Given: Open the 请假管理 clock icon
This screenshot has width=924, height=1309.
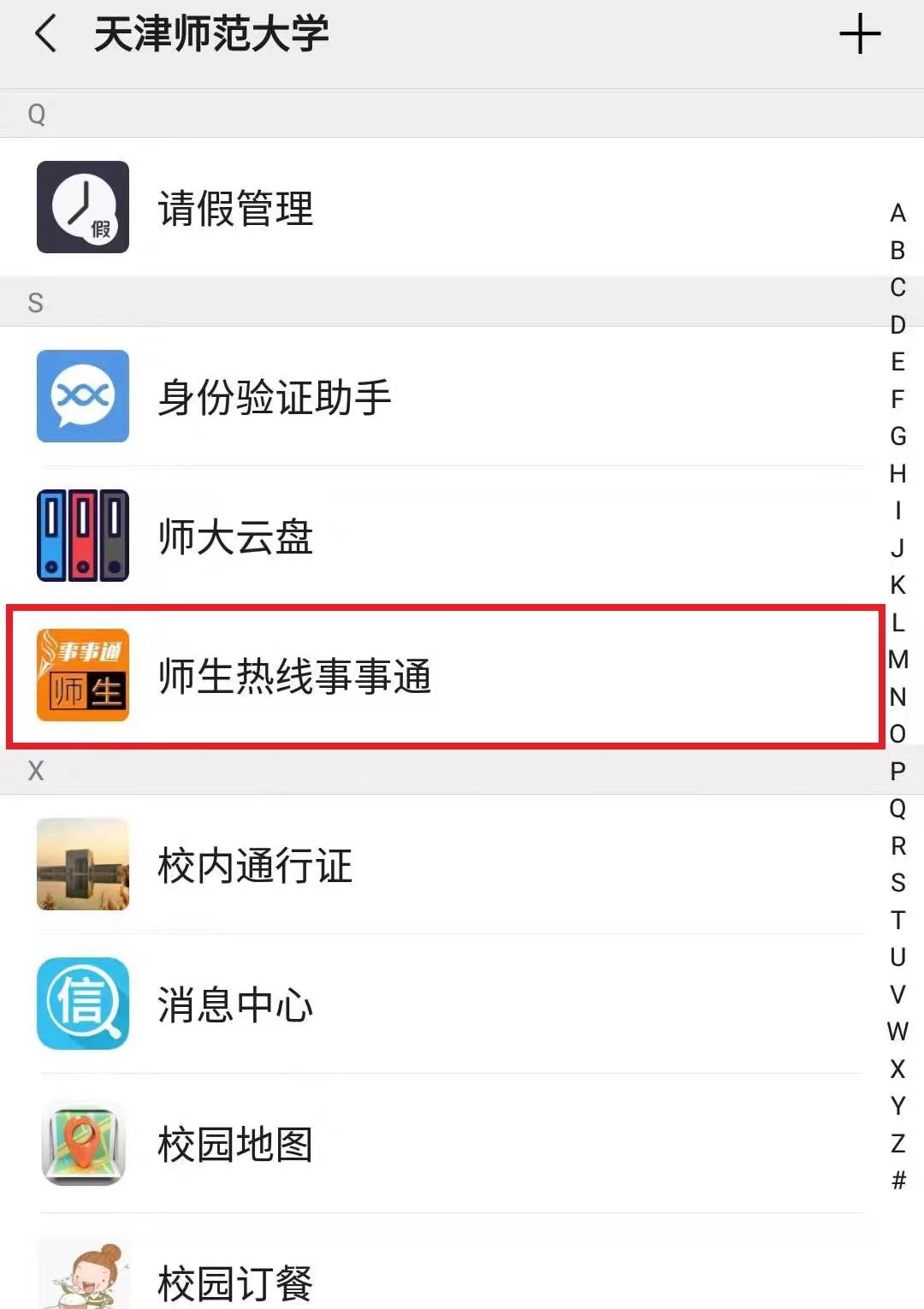Looking at the screenshot, I should [82, 207].
